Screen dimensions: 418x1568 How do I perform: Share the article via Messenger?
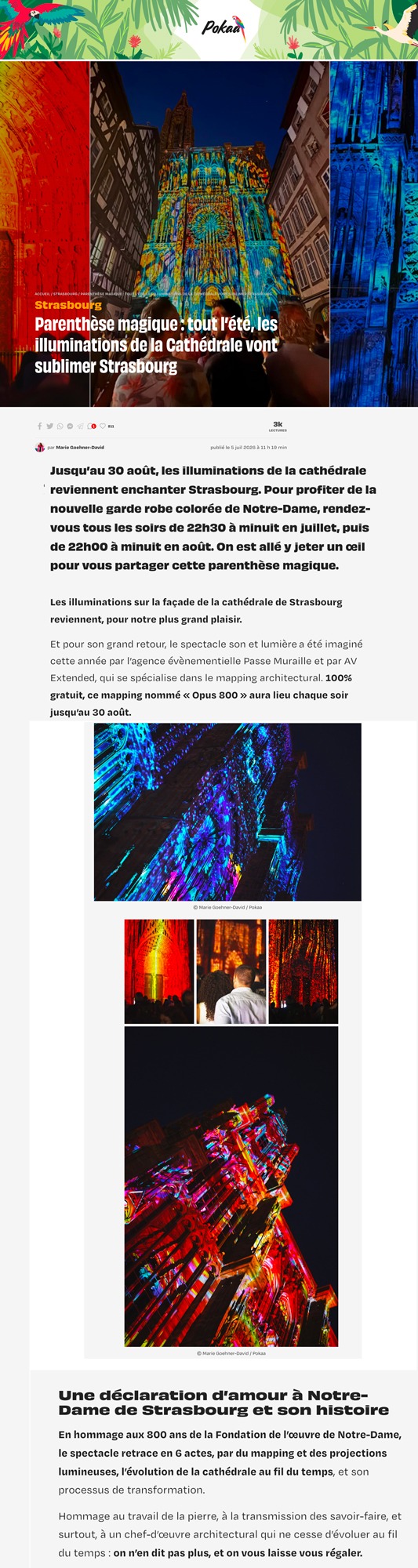[70, 426]
